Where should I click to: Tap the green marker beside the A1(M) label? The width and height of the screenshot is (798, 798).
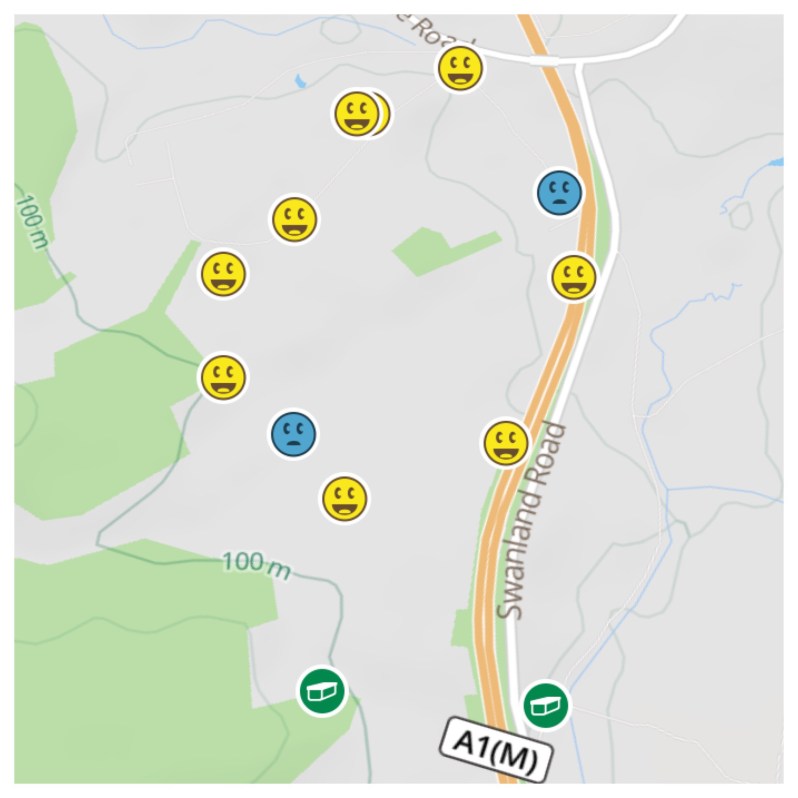545,705
